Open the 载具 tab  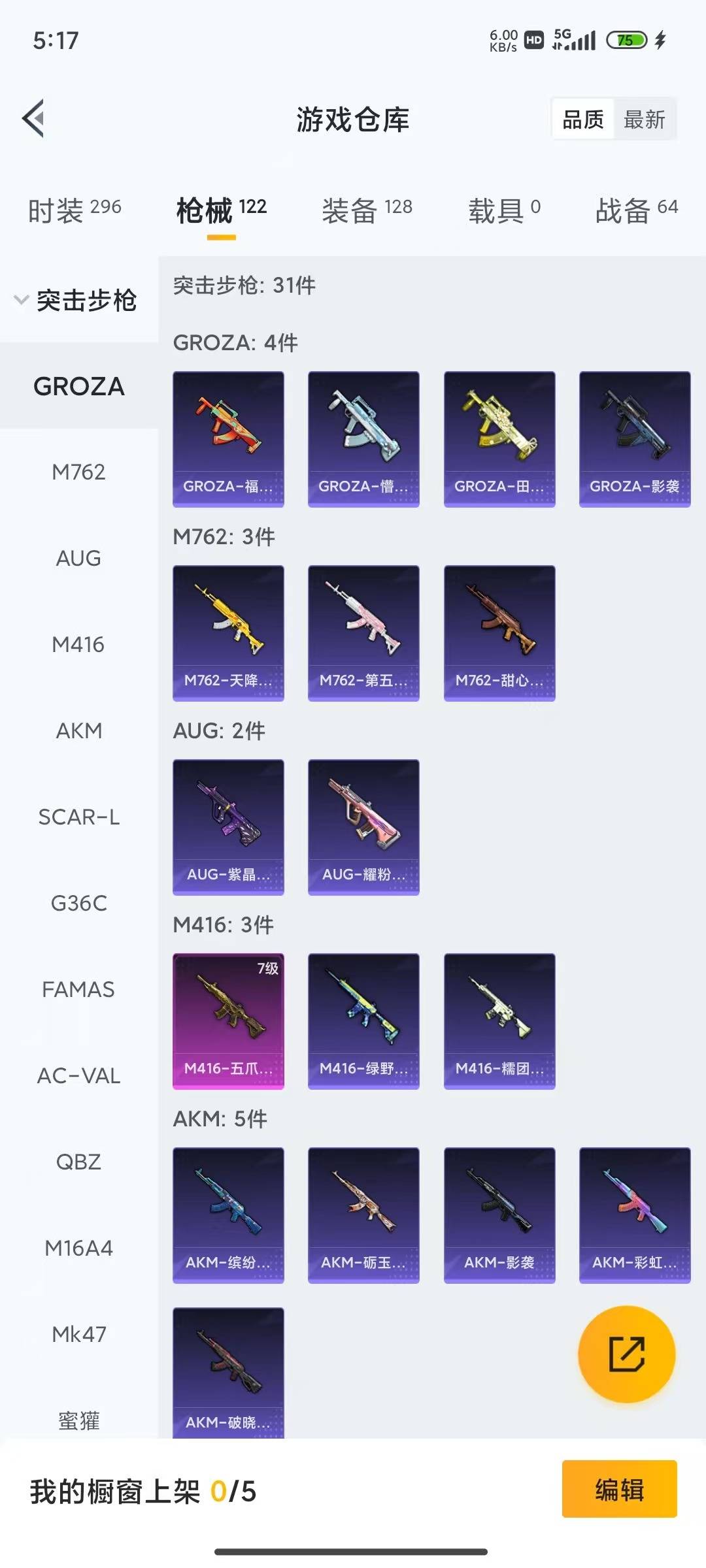pyautogui.click(x=503, y=210)
